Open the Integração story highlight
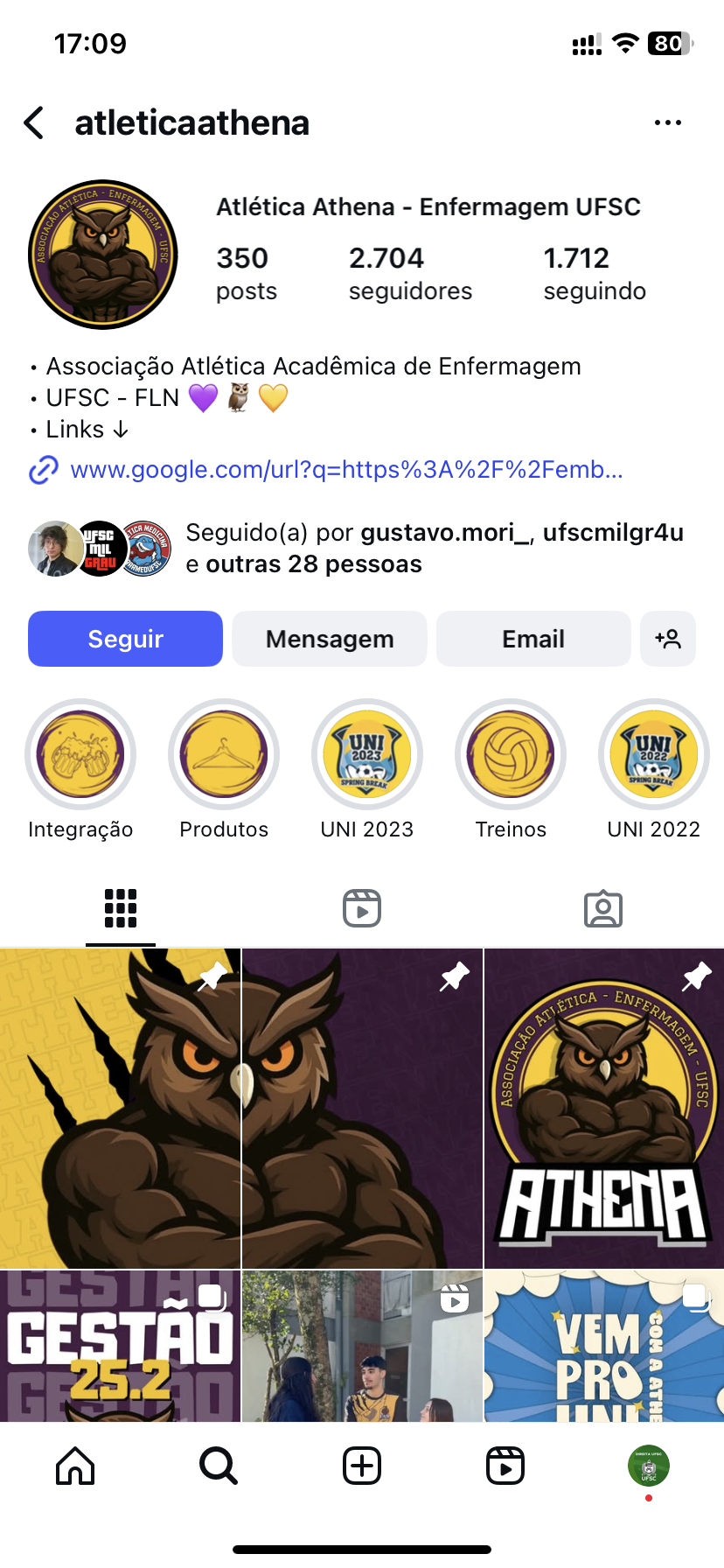The width and height of the screenshot is (724, 1568). tap(80, 754)
